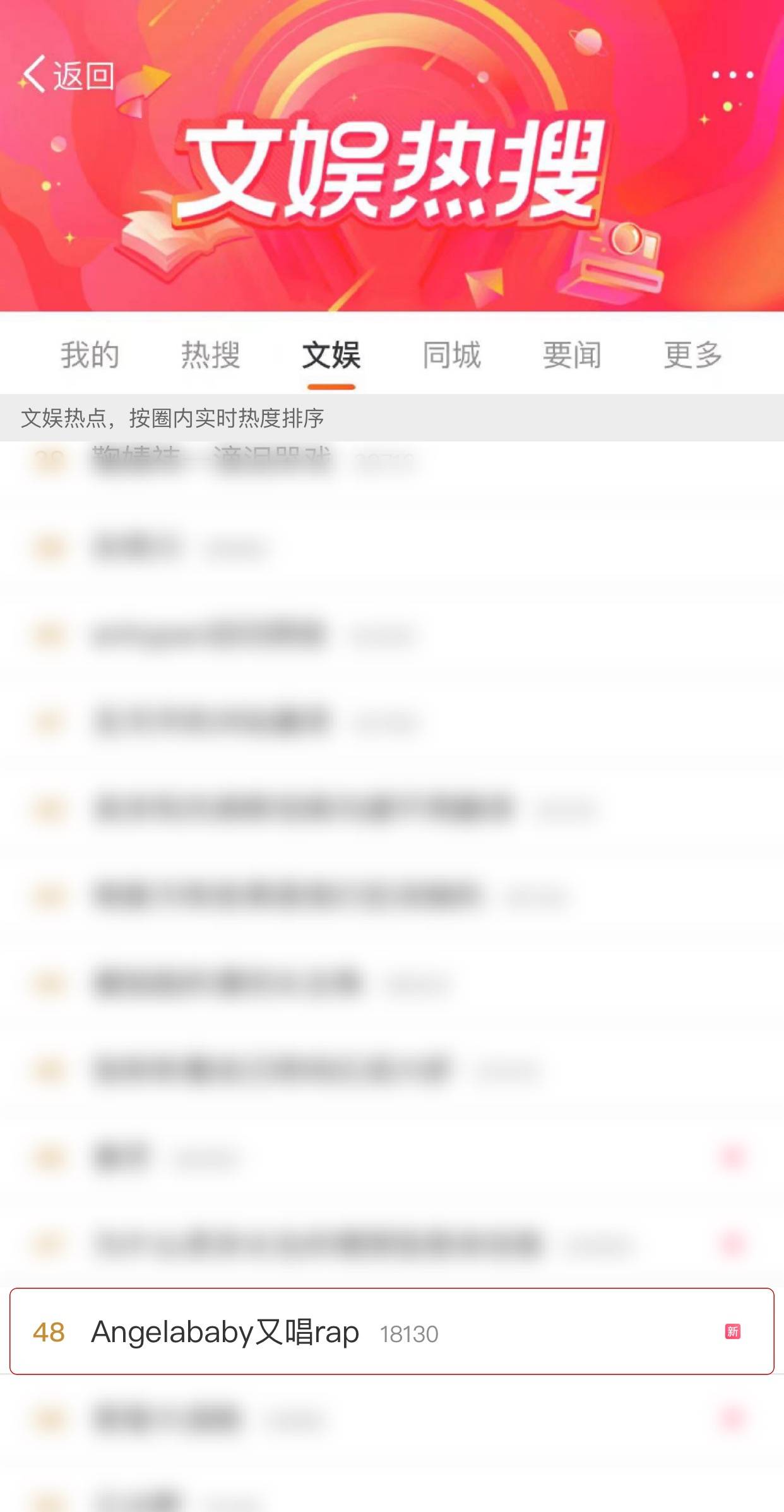
Task: Switch to the 同城 tab
Action: tap(452, 355)
